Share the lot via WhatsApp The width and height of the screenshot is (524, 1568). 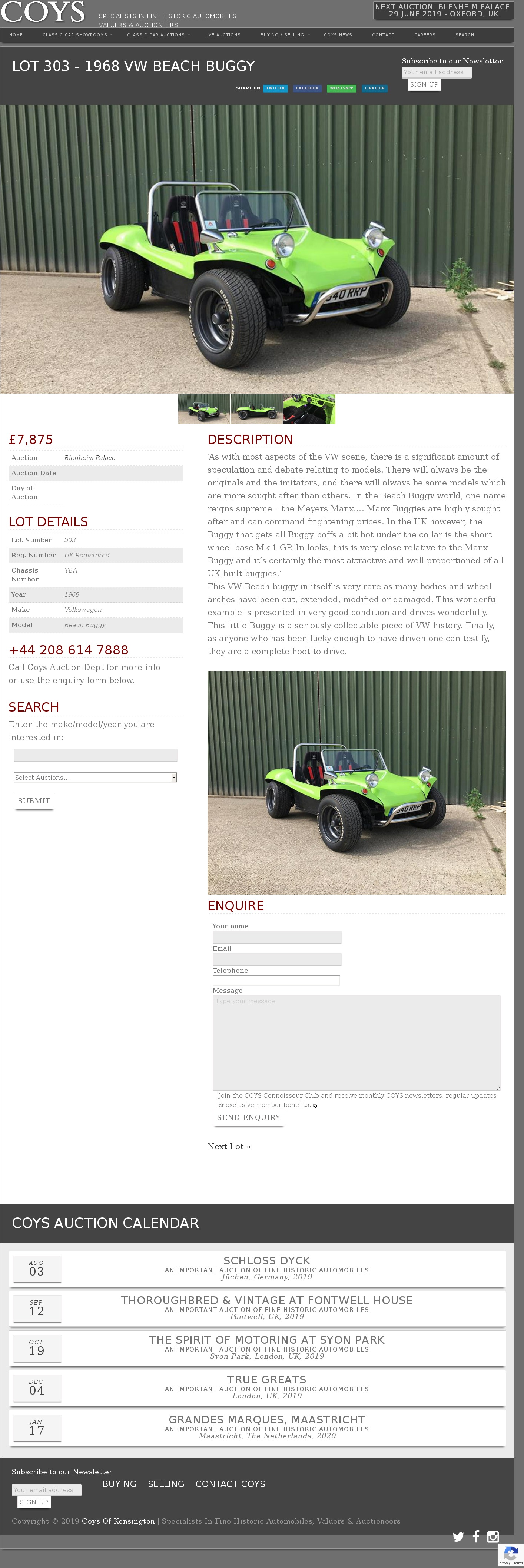click(x=341, y=88)
